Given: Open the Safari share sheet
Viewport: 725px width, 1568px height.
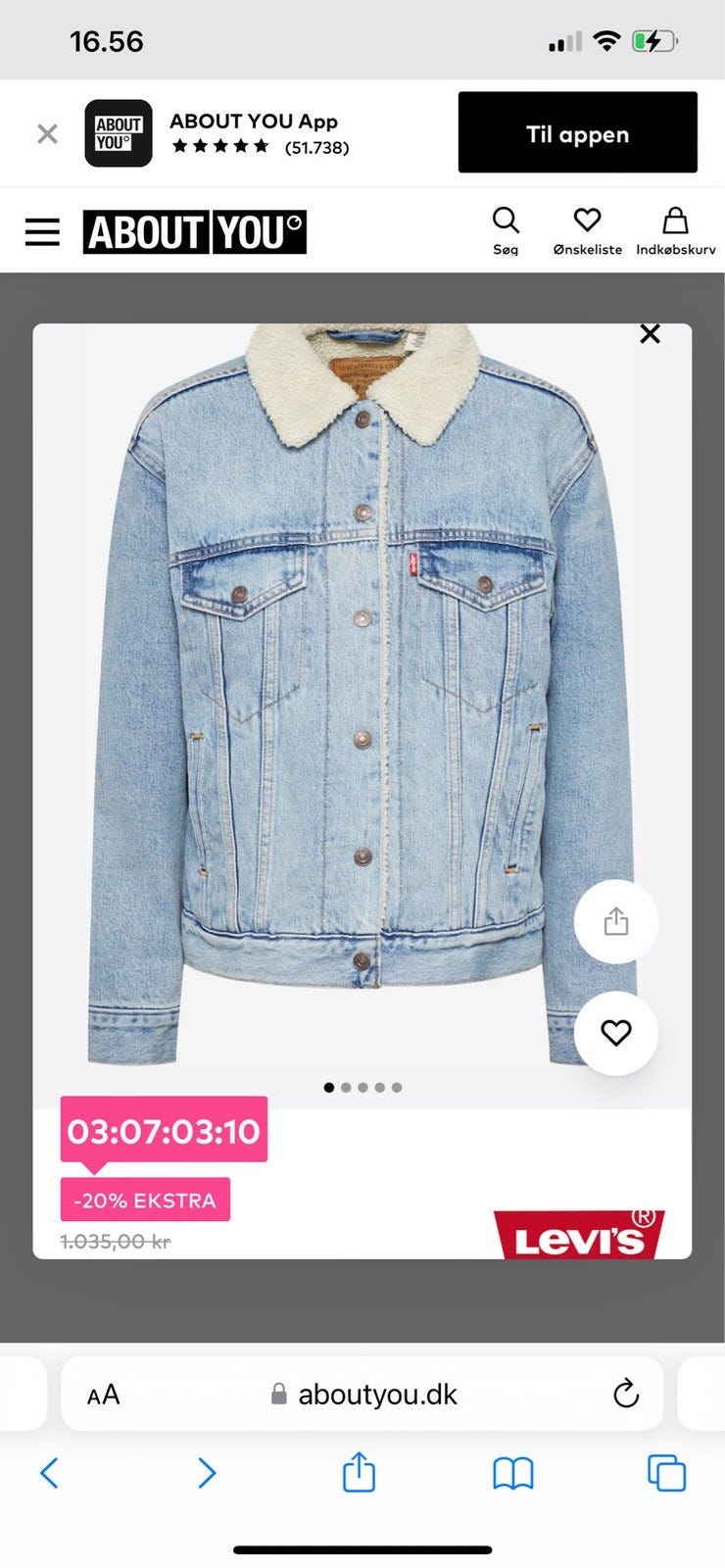Looking at the screenshot, I should click(x=359, y=1472).
